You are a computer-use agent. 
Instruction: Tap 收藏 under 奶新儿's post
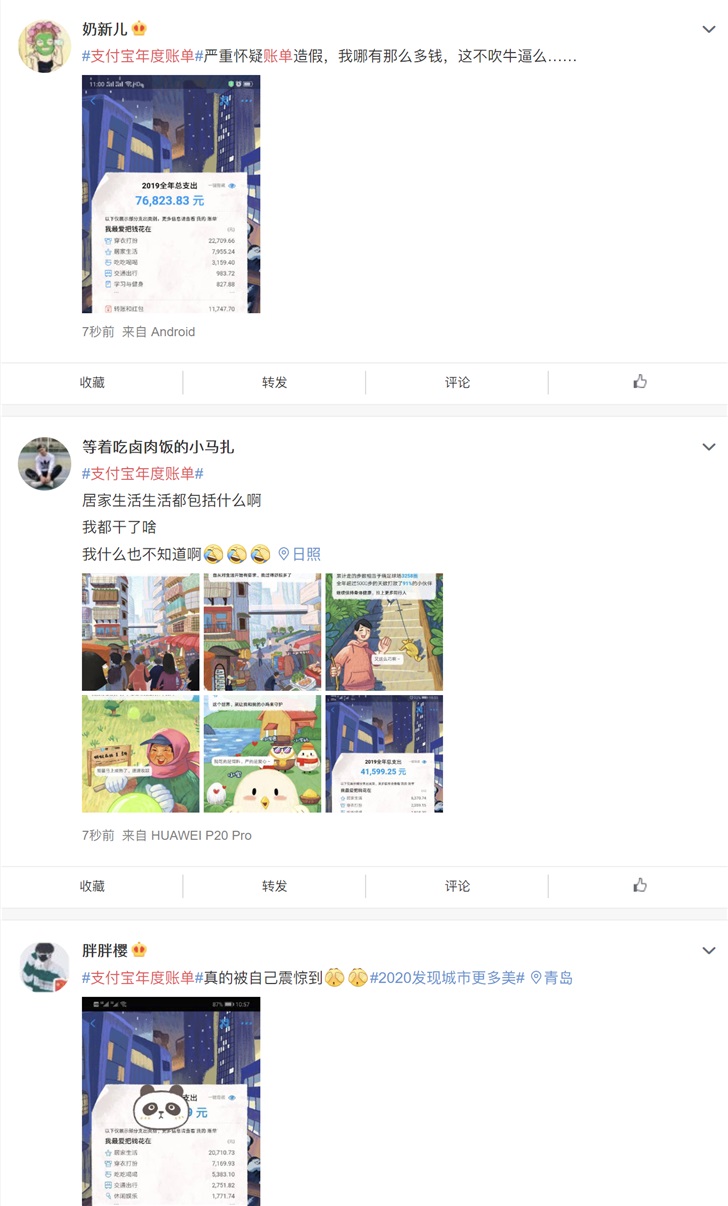click(92, 382)
